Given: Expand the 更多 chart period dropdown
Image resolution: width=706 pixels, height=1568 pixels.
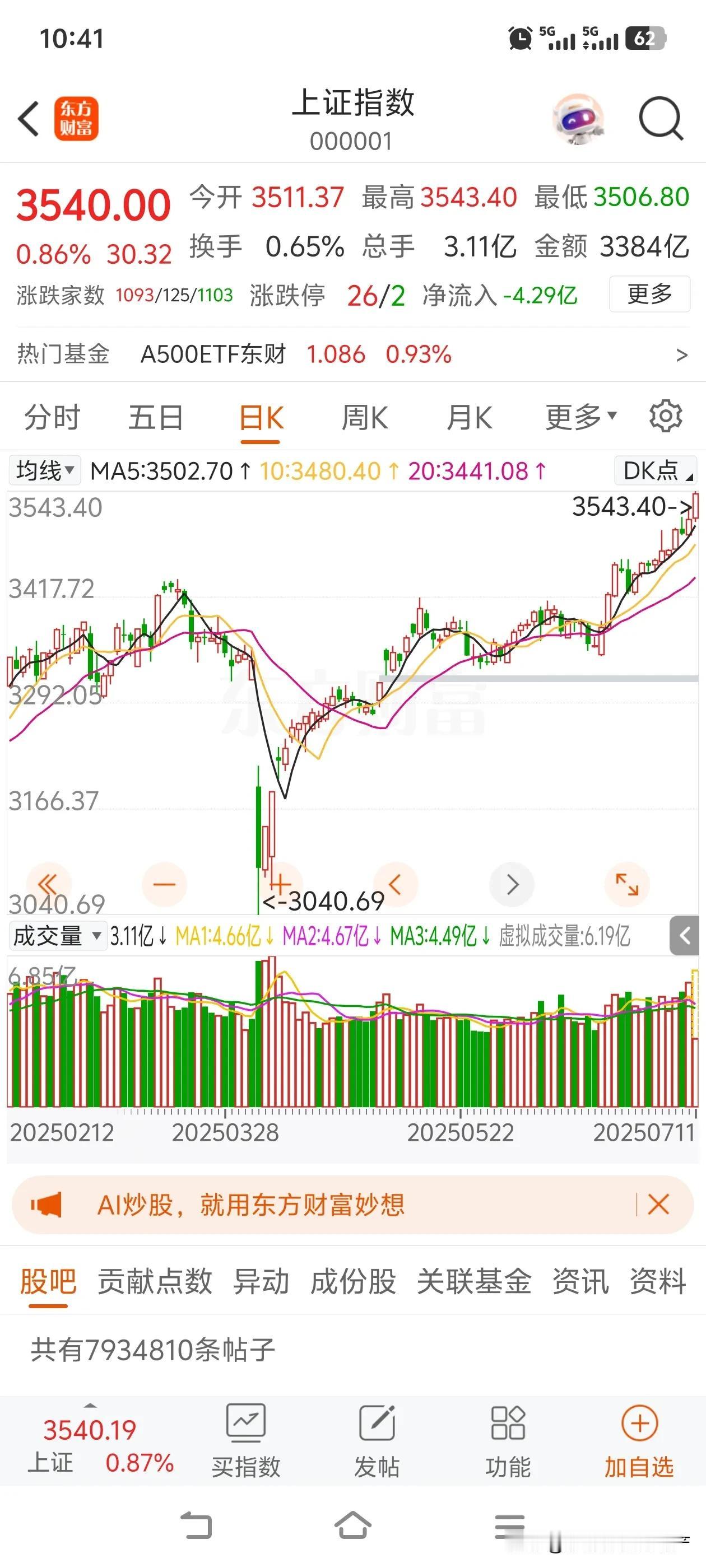Looking at the screenshot, I should pos(581,418).
